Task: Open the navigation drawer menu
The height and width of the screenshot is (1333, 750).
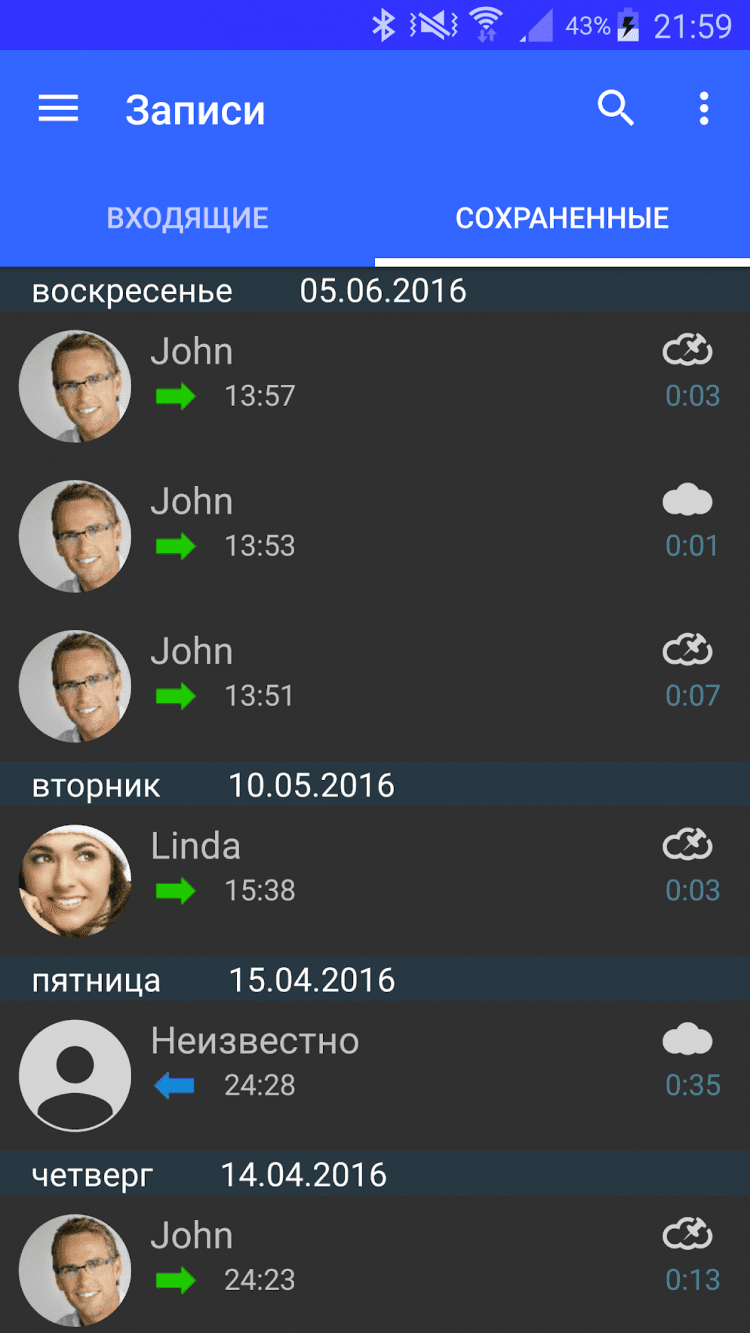Action: coord(58,109)
